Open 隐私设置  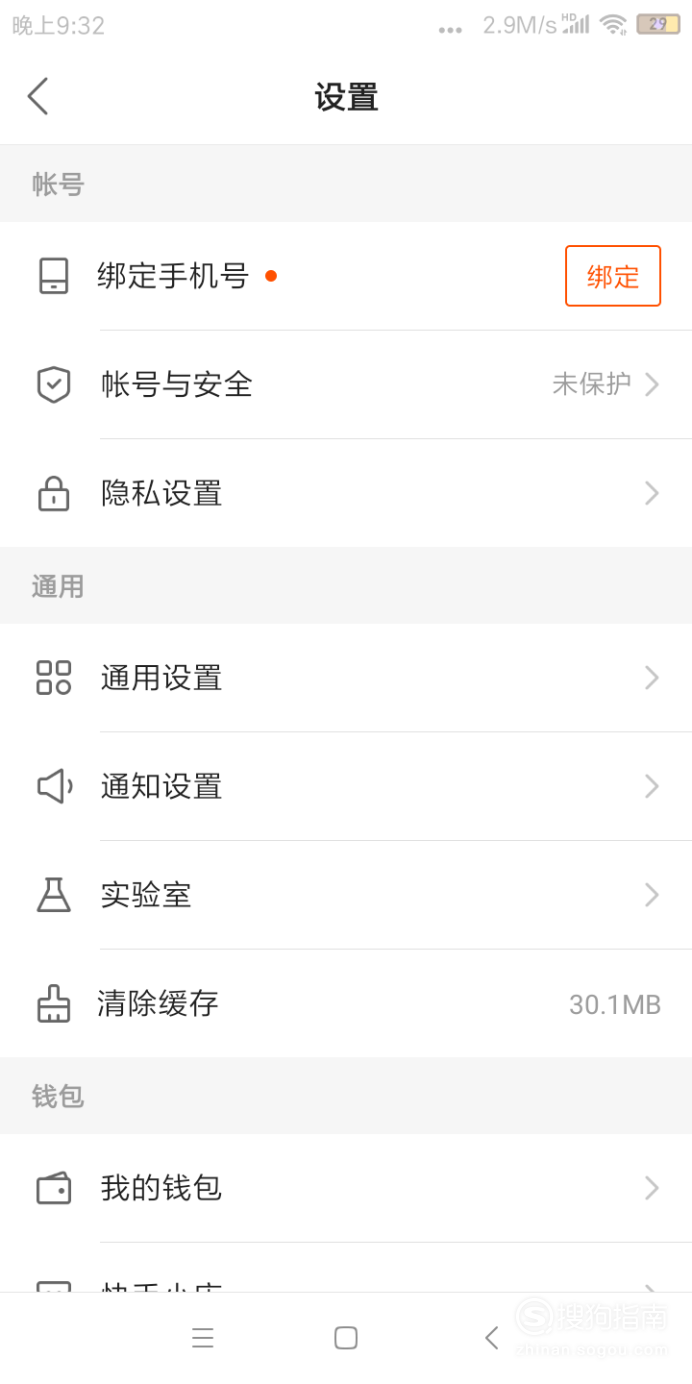tap(346, 493)
